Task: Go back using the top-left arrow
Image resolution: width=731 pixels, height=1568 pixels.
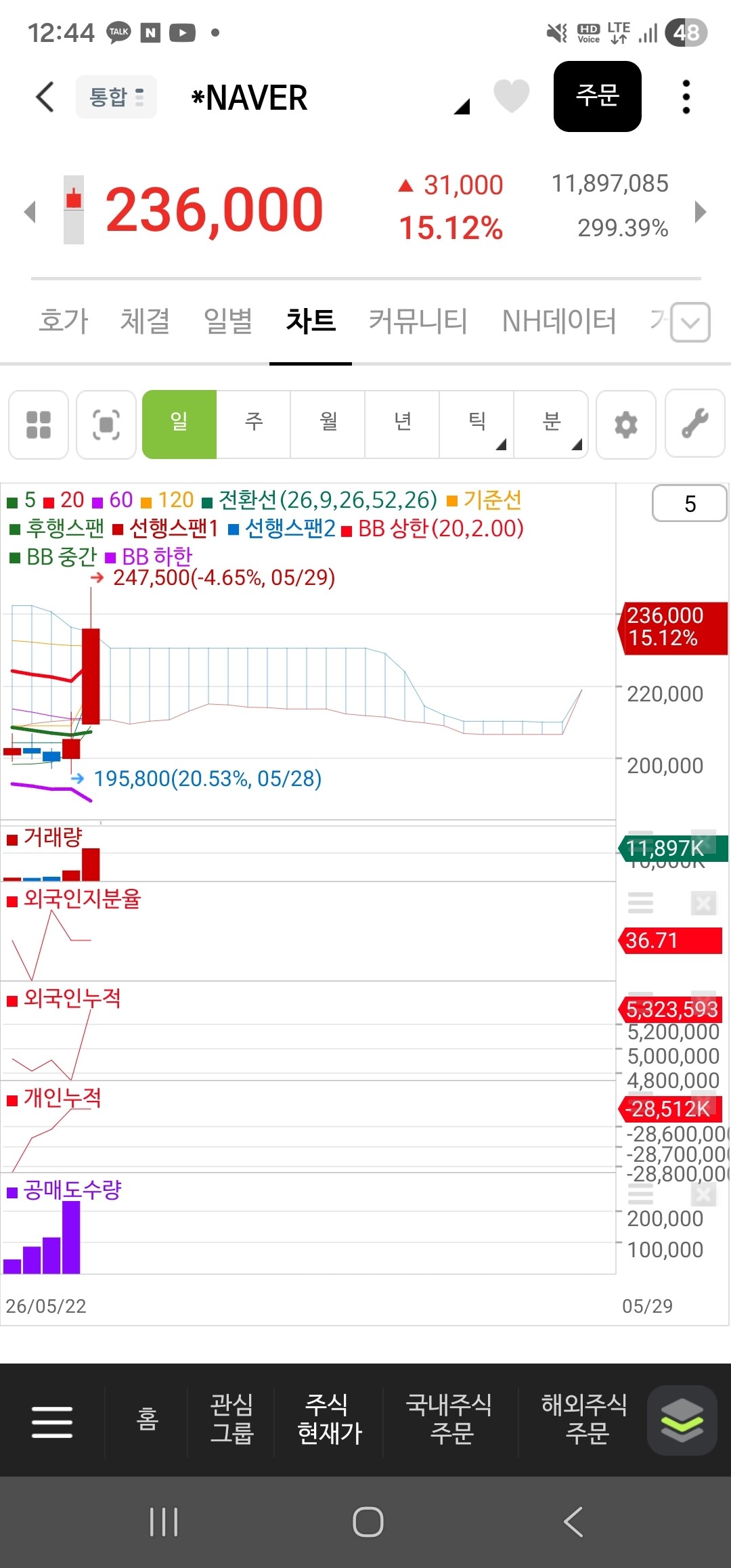Action: coord(45,97)
